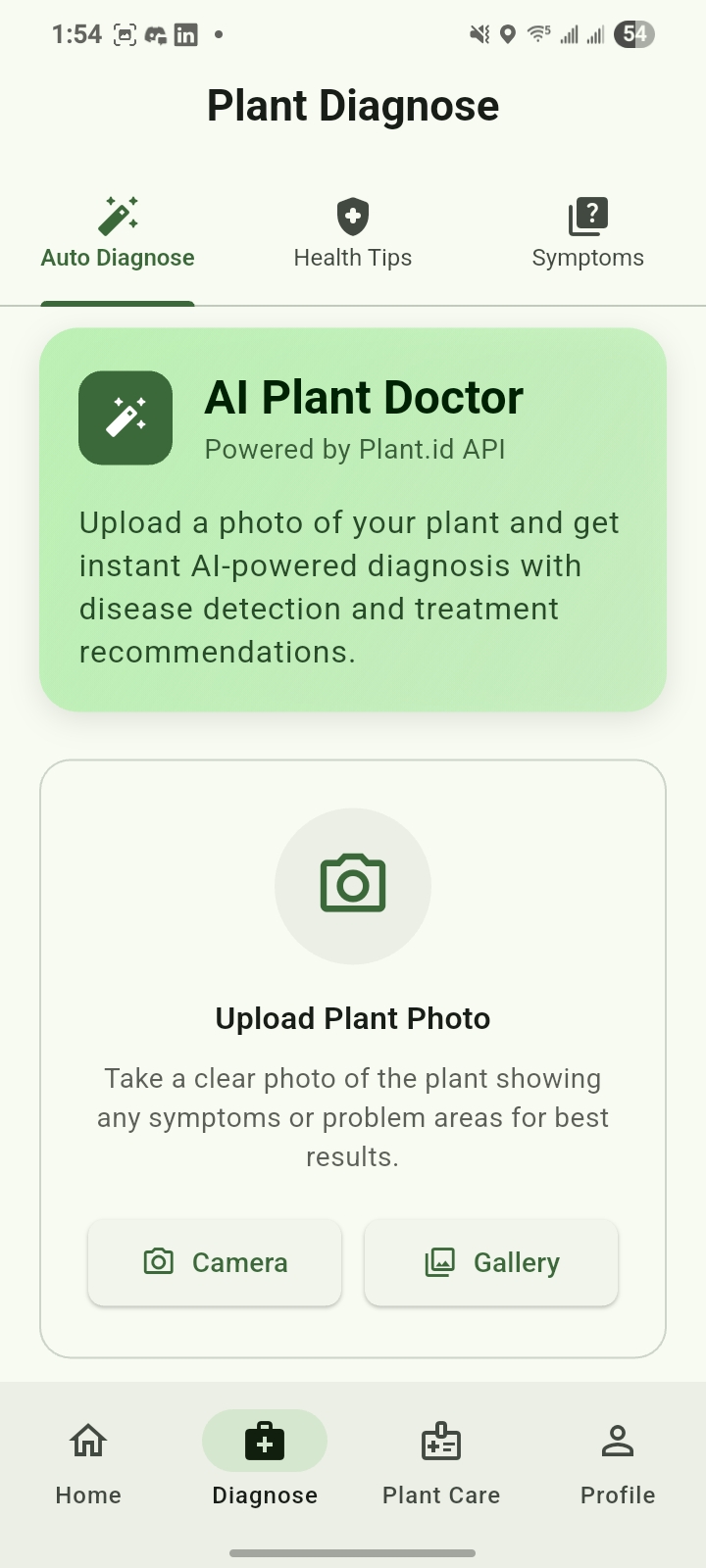Click the Diagnose briefcase icon
The height and width of the screenshot is (1568, 706).
[264, 1440]
